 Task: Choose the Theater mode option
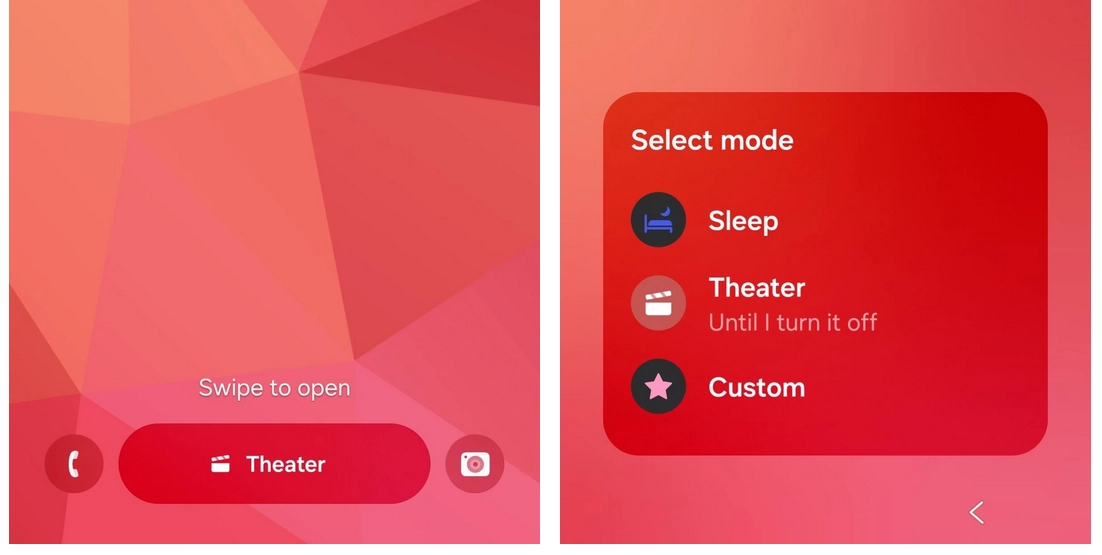(x=757, y=303)
